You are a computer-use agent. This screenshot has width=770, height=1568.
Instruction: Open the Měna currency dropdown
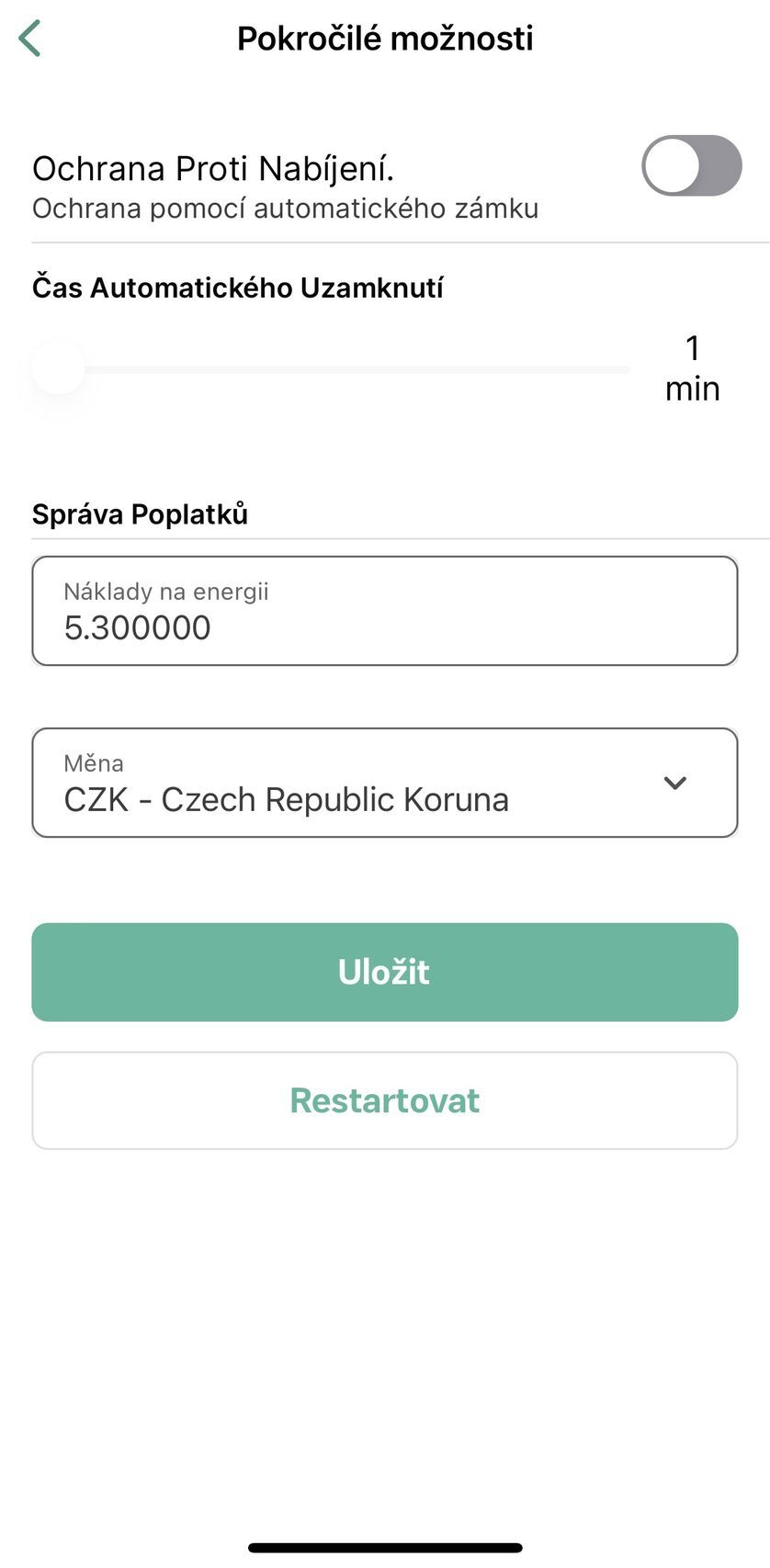[384, 783]
